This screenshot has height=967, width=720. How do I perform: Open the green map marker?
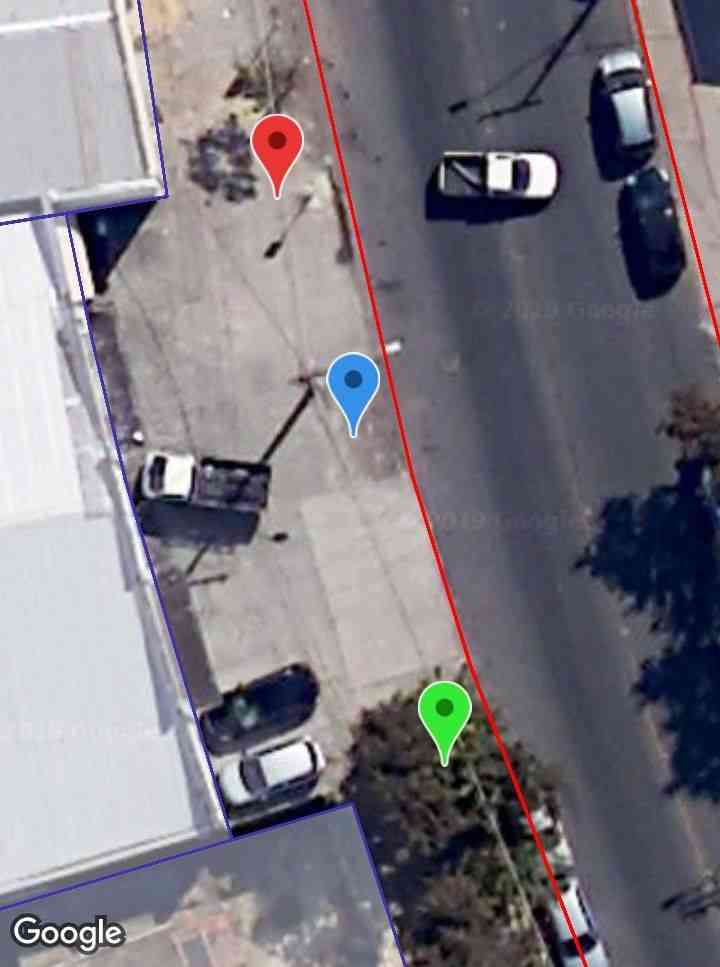coord(445,713)
